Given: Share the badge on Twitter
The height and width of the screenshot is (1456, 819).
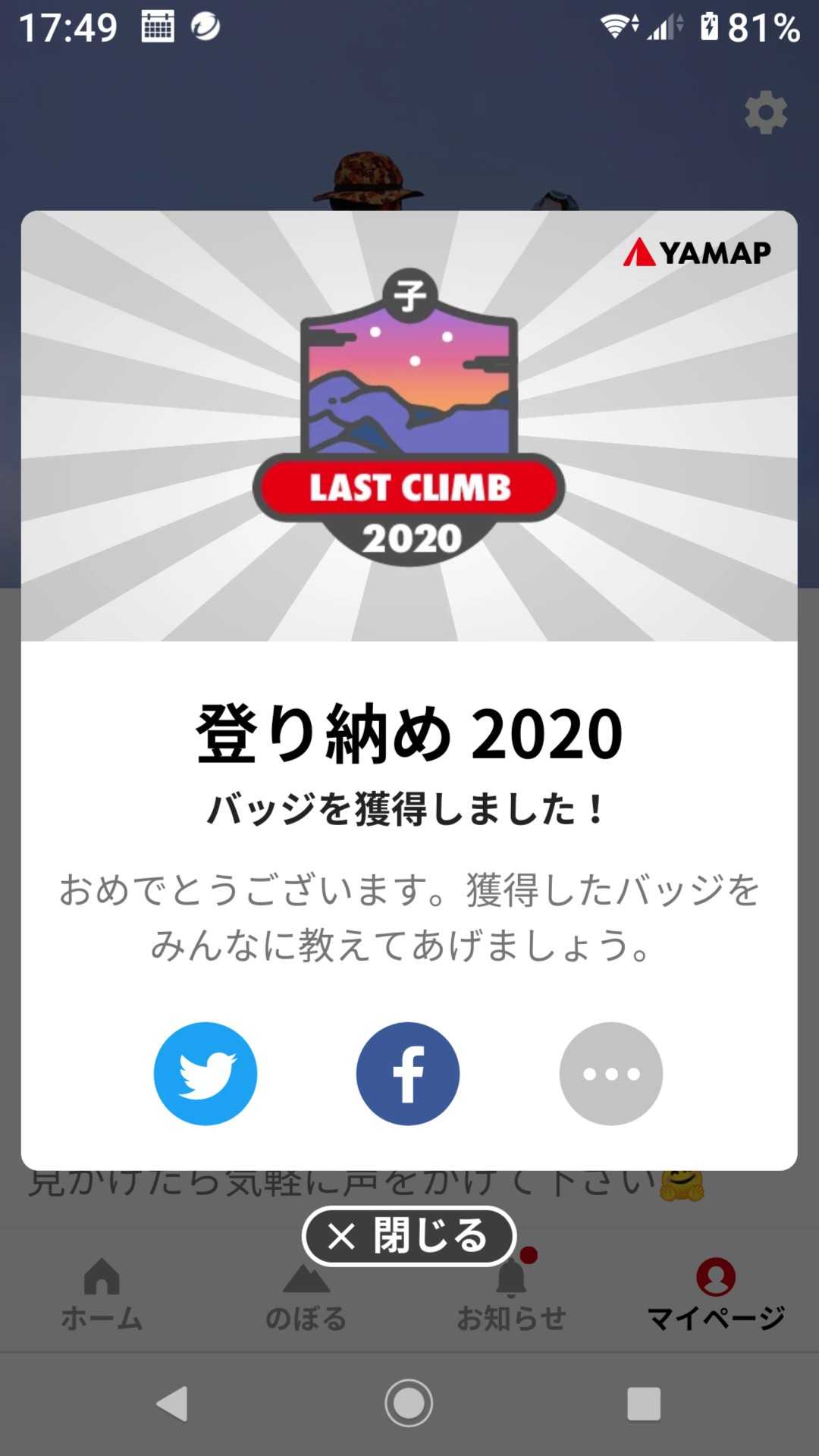Looking at the screenshot, I should point(206,1073).
